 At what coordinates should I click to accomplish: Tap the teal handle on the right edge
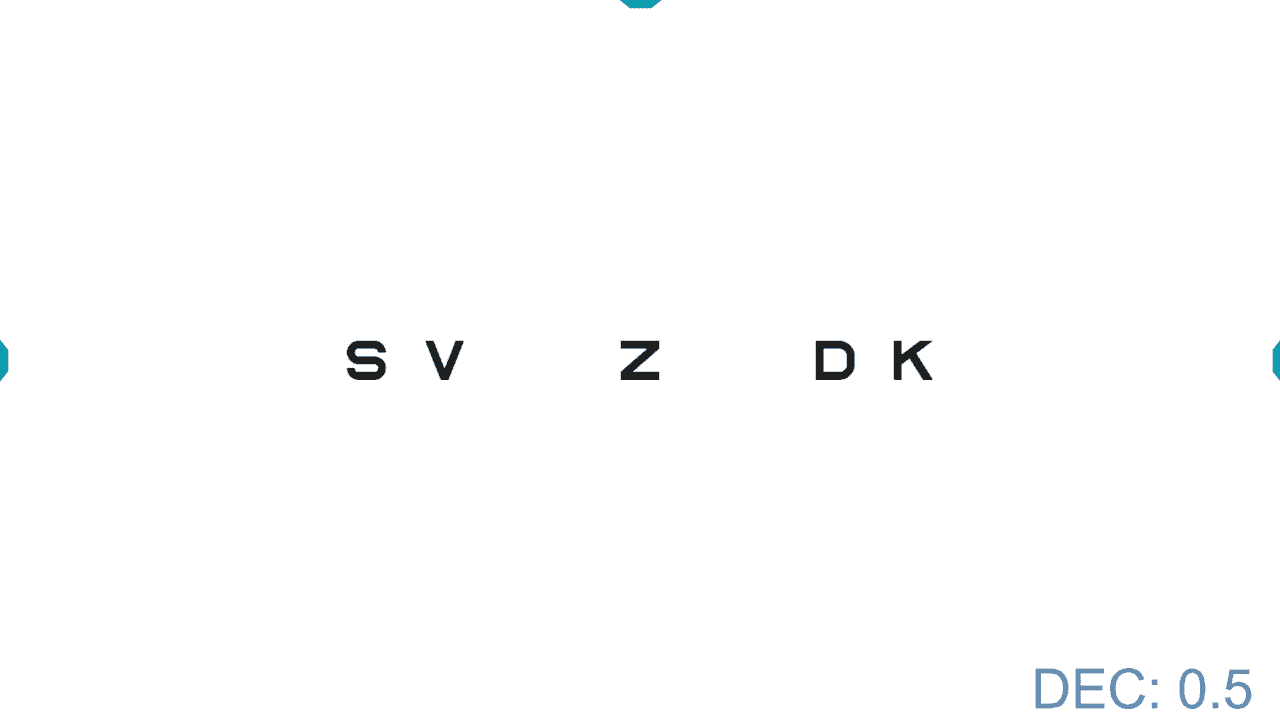point(1276,360)
